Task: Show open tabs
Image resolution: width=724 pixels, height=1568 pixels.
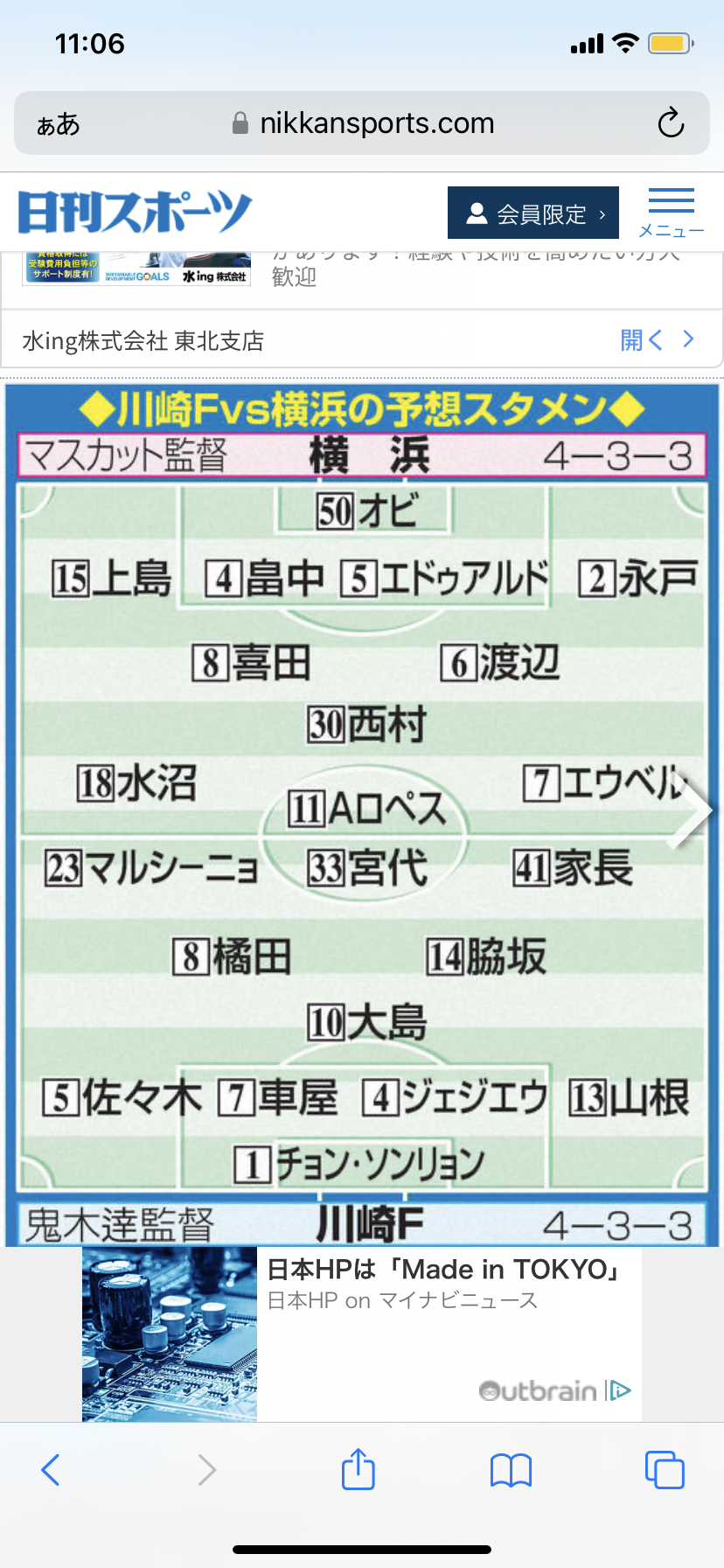Action: click(665, 1469)
